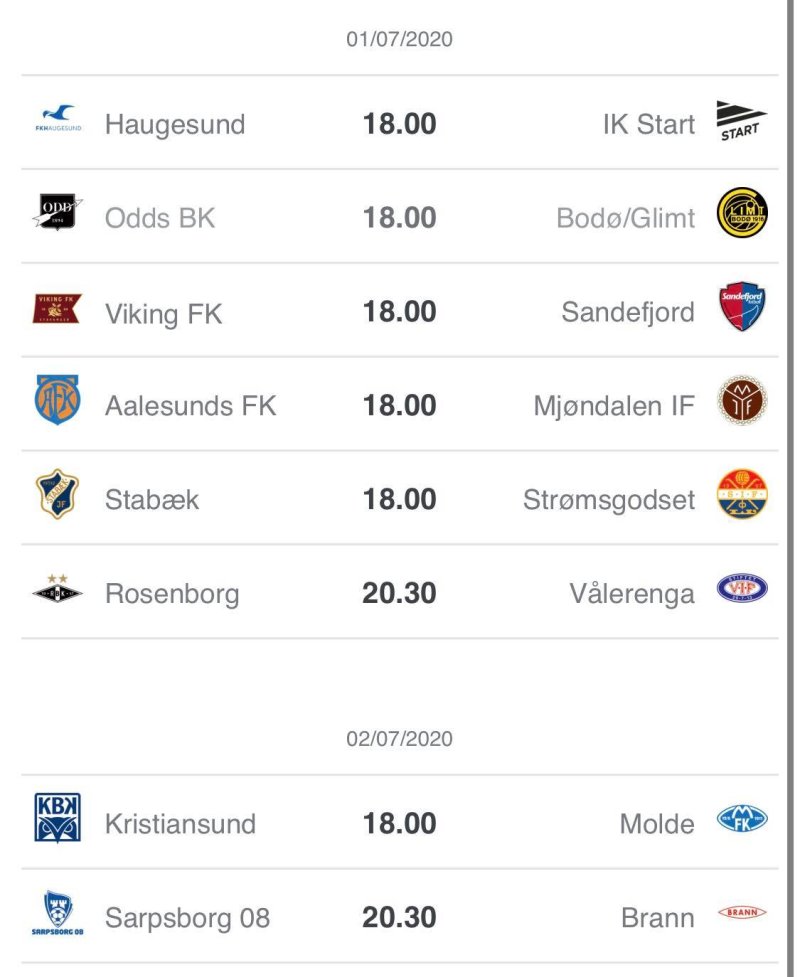Image resolution: width=800 pixels, height=977 pixels.
Task: View the Viking FK vs Sandefjord fixture
Action: click(x=399, y=312)
